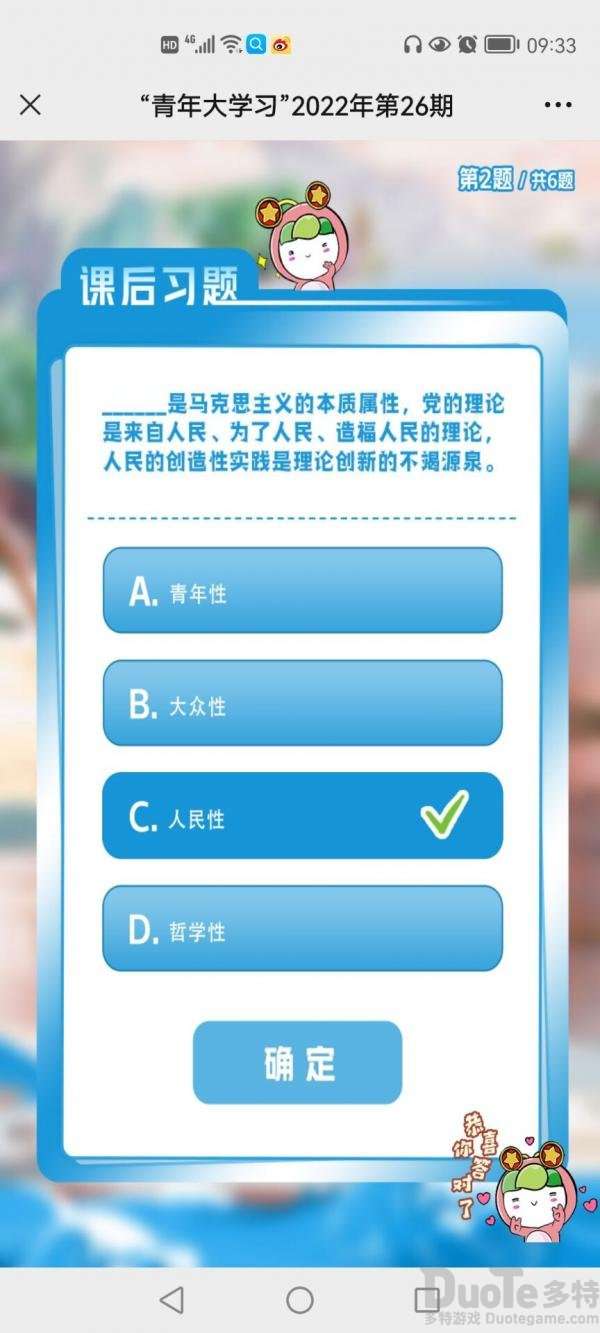Open the three-dot overflow menu
Screen dimensions: 600x1333
[557, 105]
